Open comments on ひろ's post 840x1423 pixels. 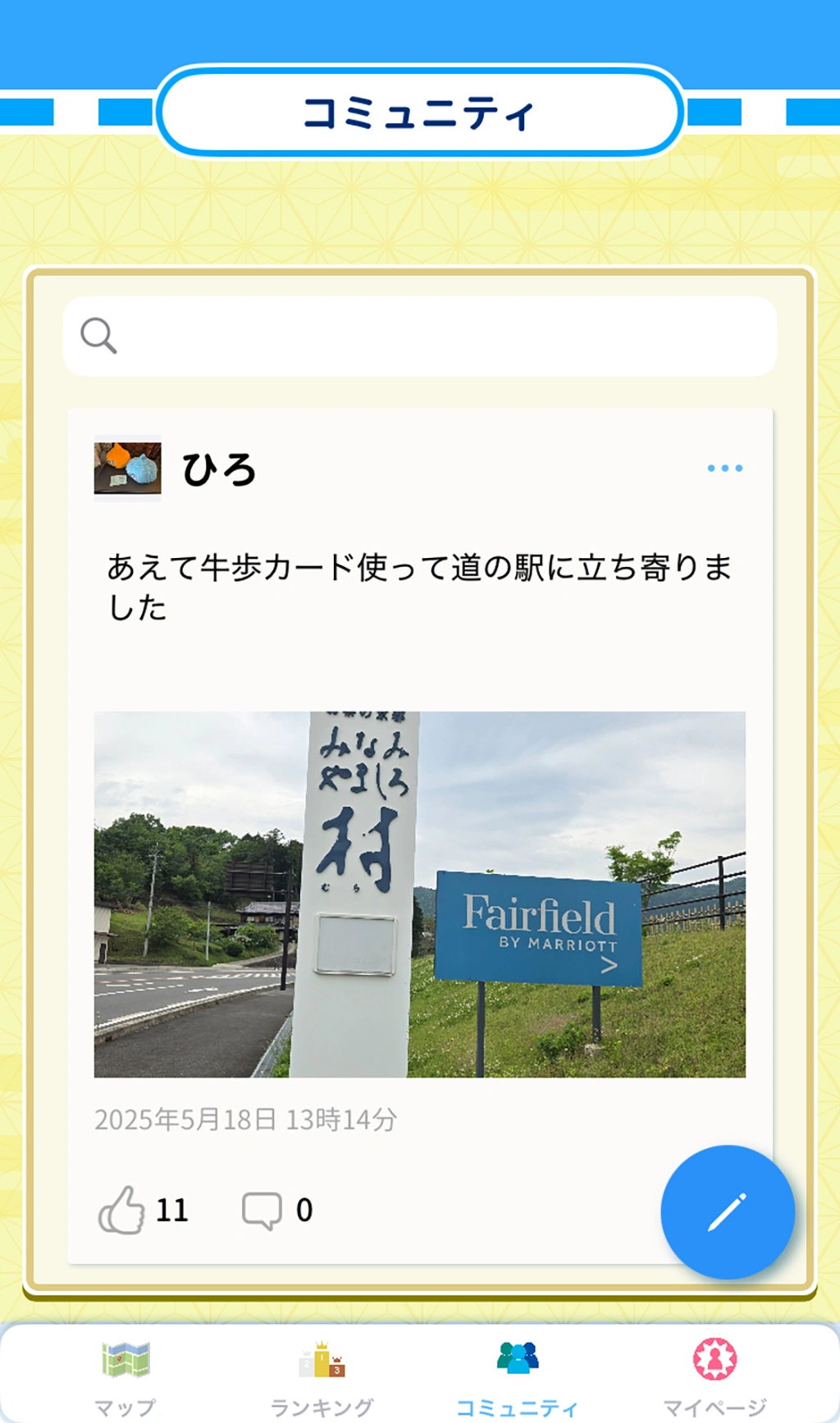(262, 1210)
